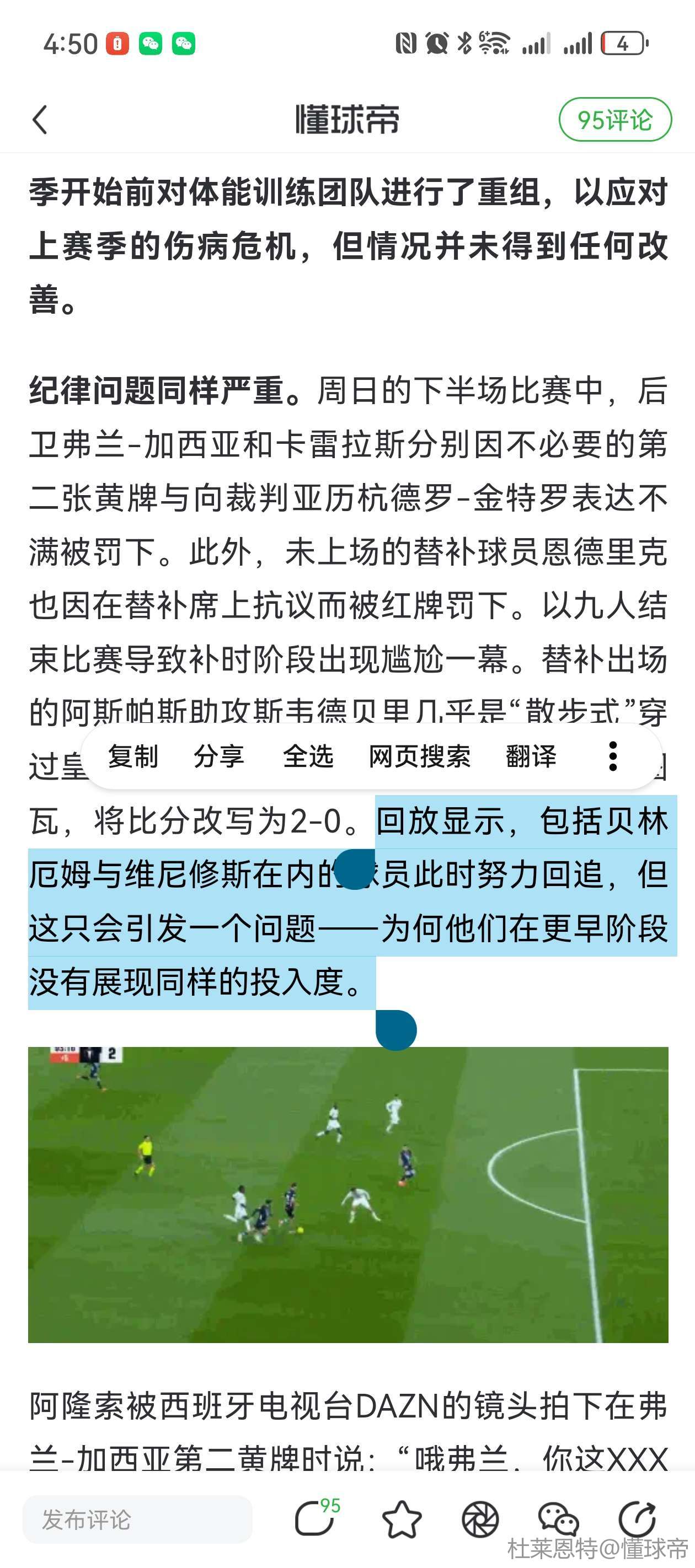Choose 网页搜索 for the selected text
695x1568 pixels.
[x=419, y=756]
